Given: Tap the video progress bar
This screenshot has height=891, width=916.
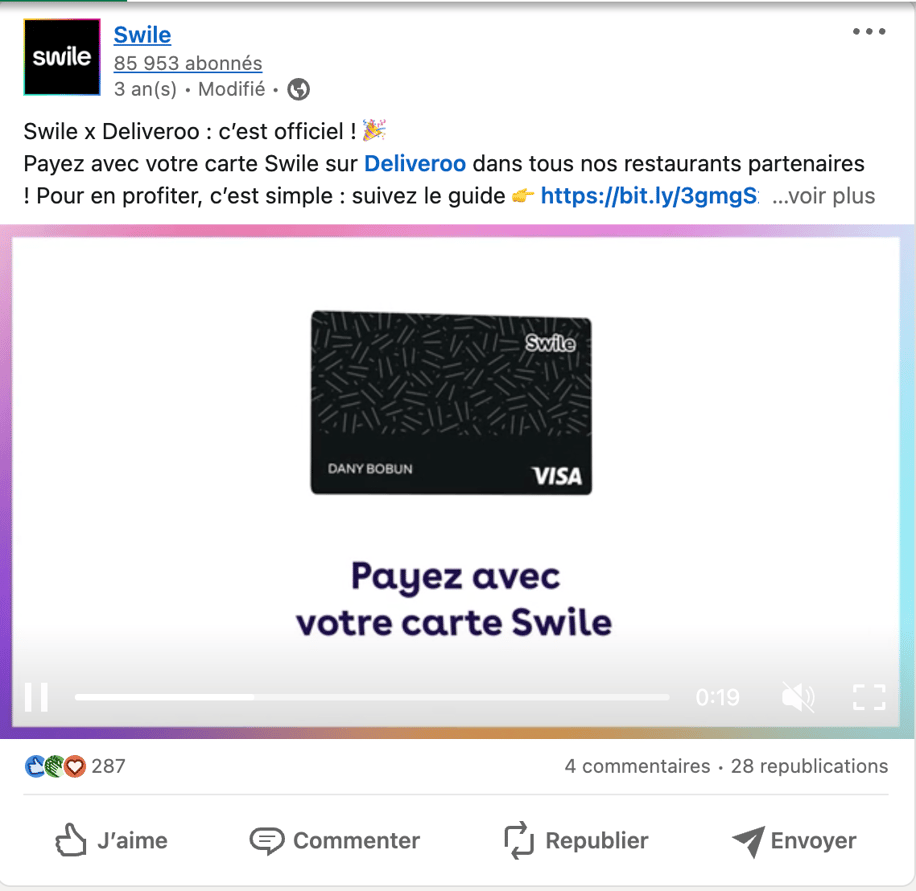Looking at the screenshot, I should pyautogui.click(x=372, y=697).
